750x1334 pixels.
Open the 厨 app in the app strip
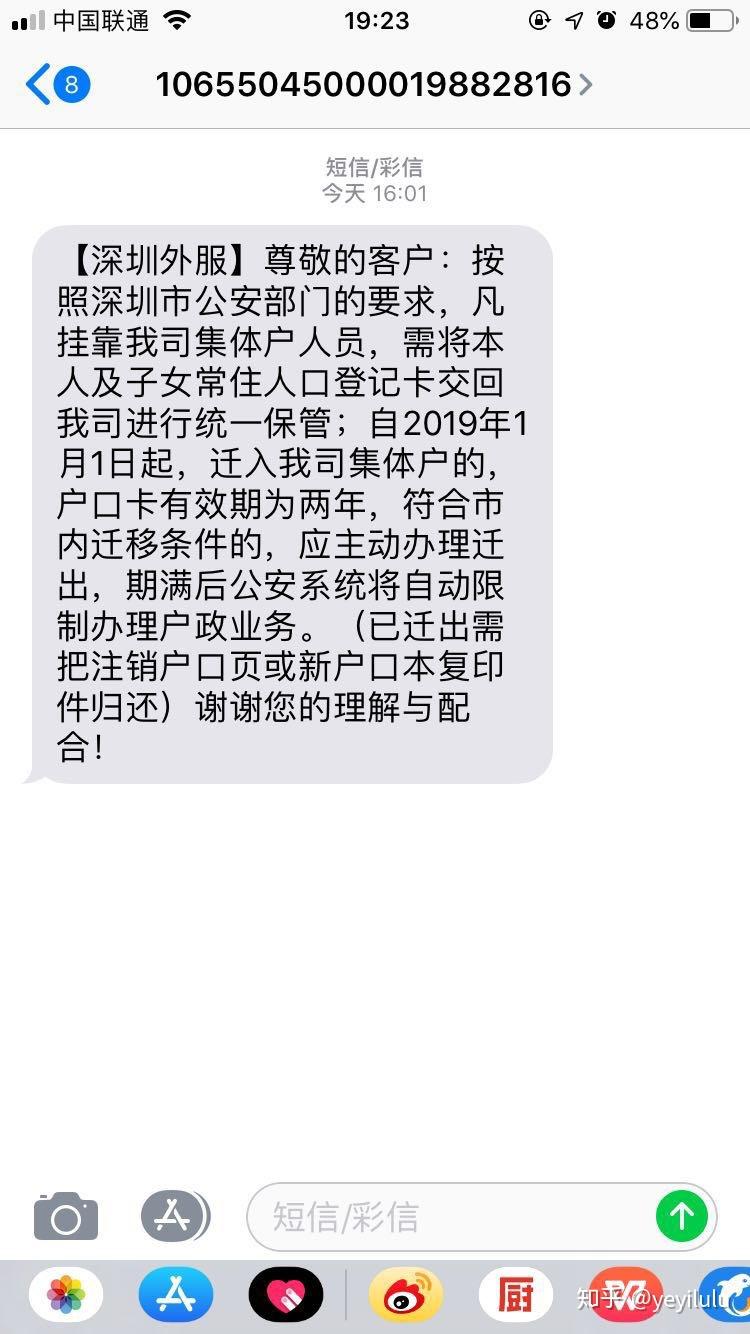click(516, 1296)
